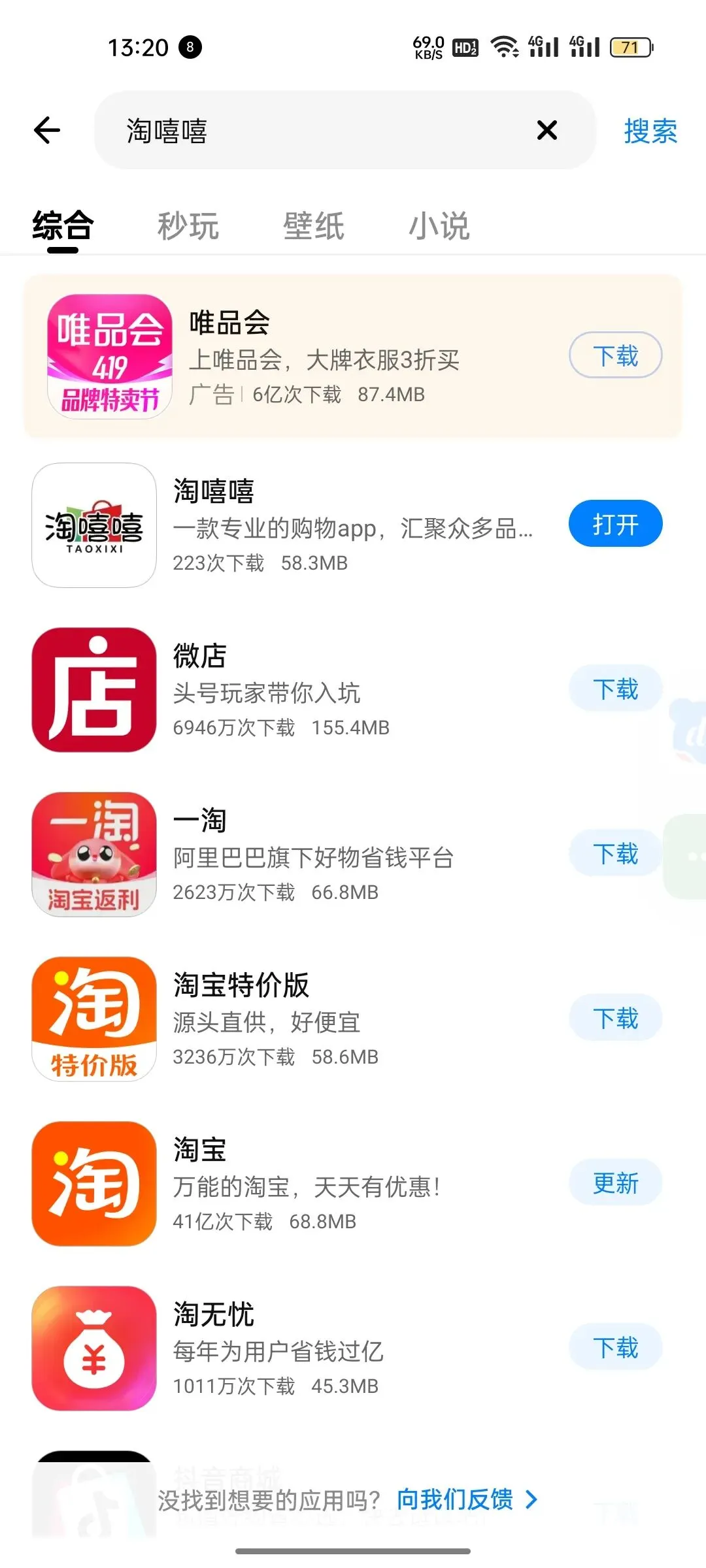Download the 唯品会 app
The image size is (706, 1568).
tap(615, 355)
